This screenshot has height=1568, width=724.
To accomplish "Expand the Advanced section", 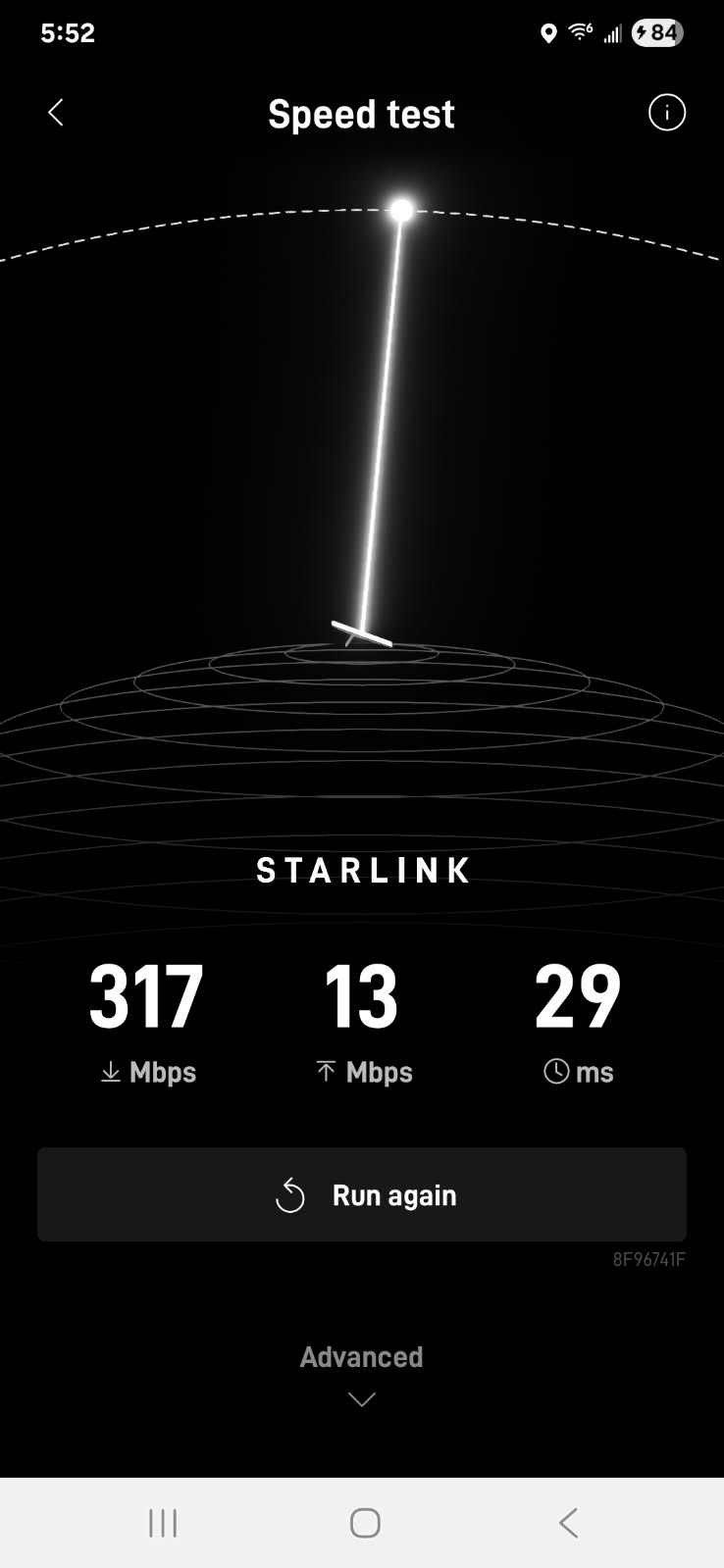I will coord(361,1356).
